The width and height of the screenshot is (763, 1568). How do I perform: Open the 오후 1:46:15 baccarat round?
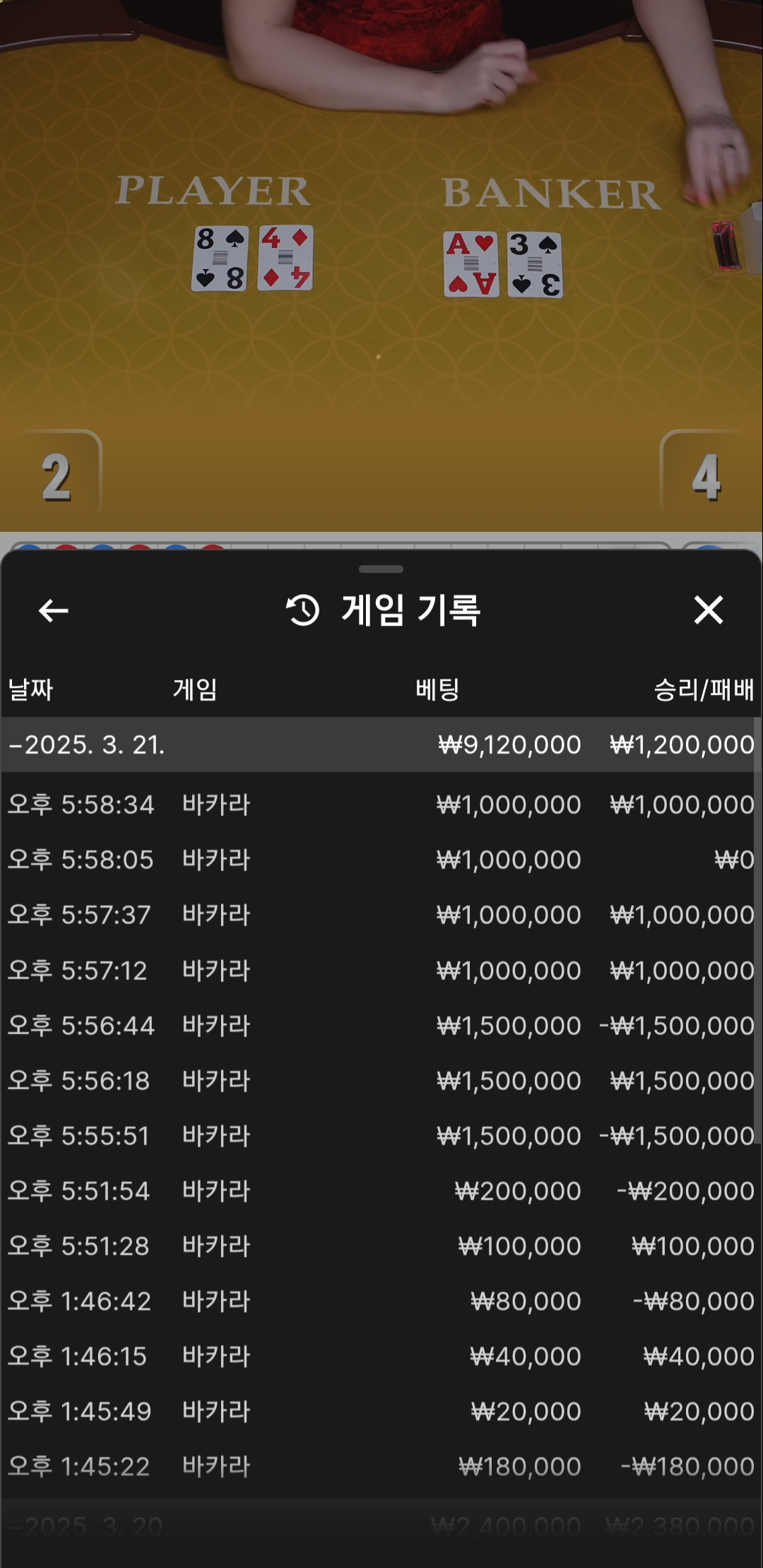381,1356
